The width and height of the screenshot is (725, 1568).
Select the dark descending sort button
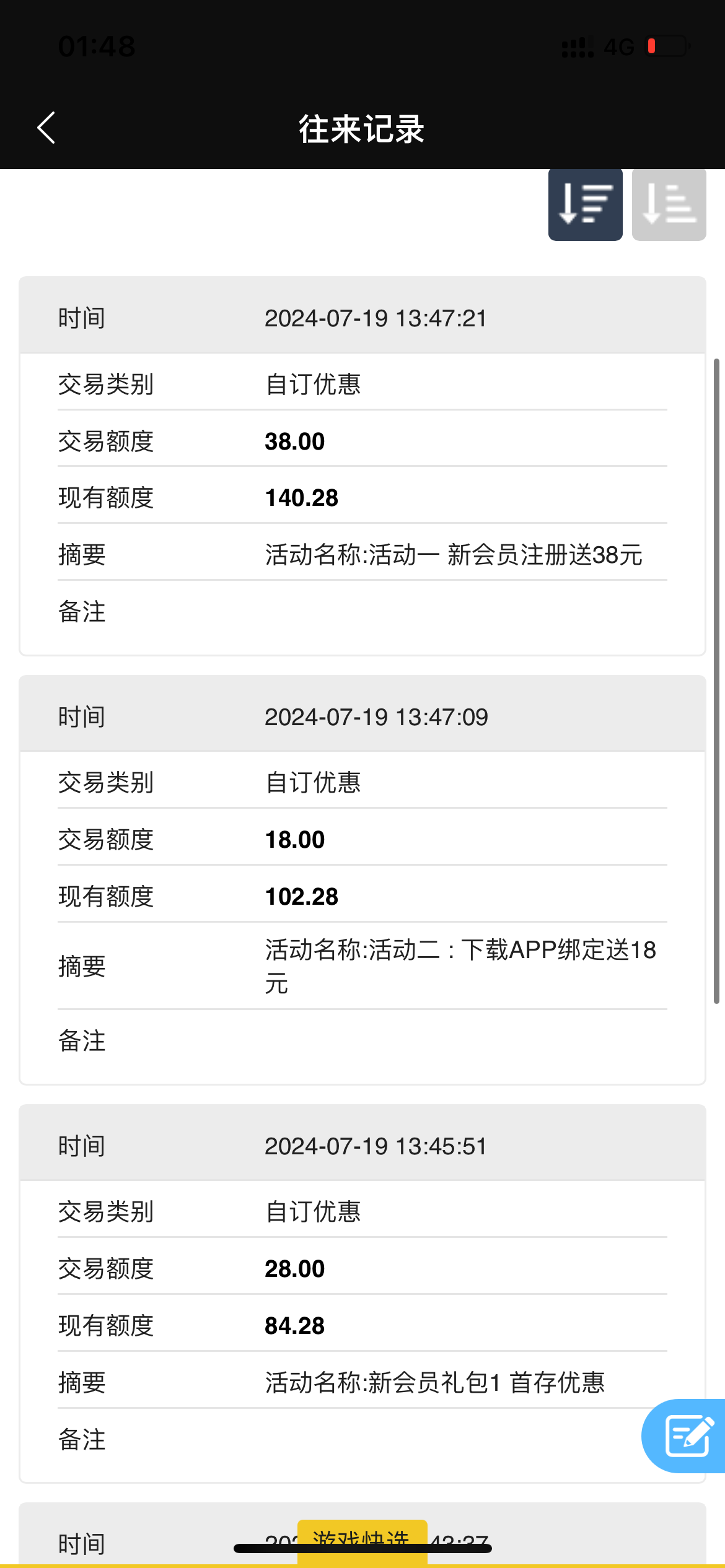pyautogui.click(x=585, y=204)
